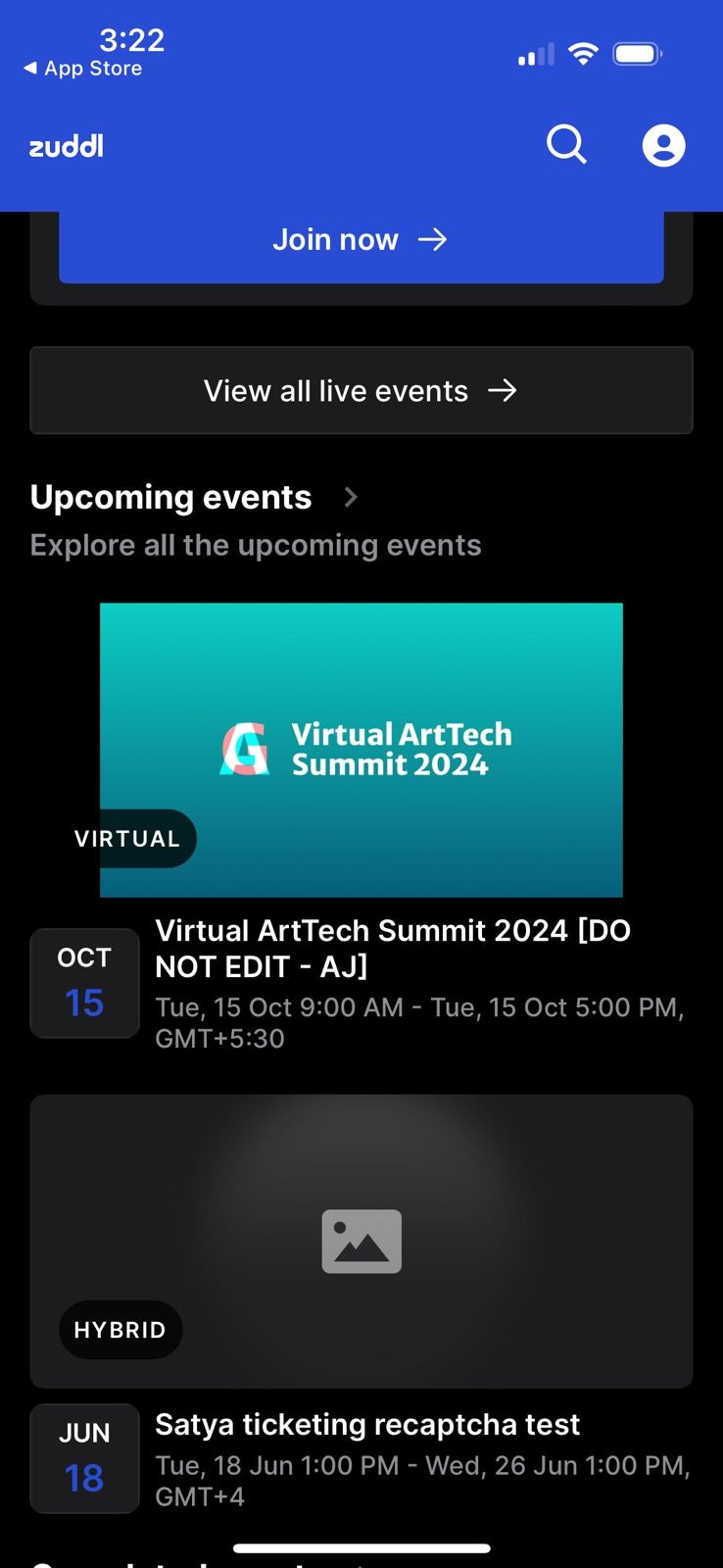Open the search icon in the header
This screenshot has width=723, height=1568.
pos(566,145)
